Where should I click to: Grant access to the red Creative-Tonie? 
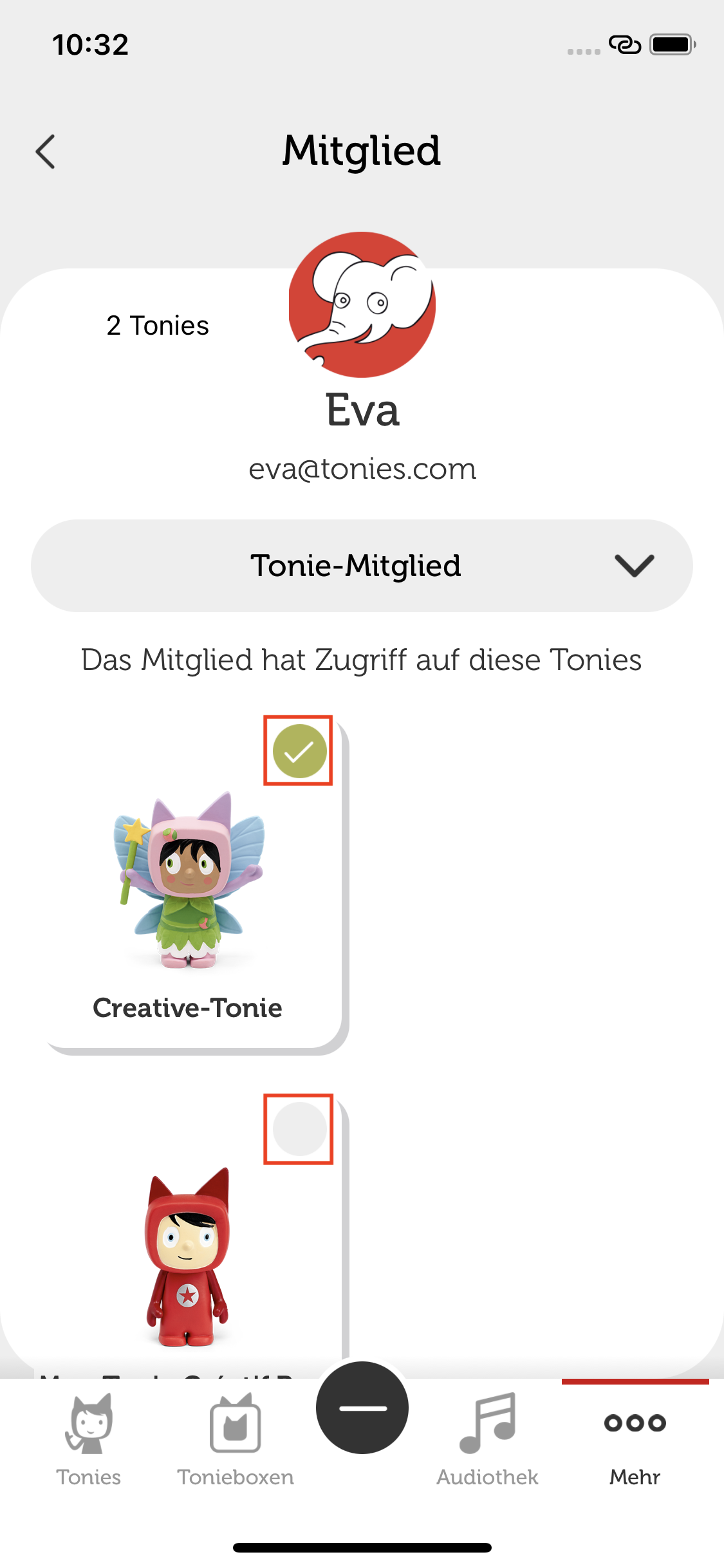299,1129
